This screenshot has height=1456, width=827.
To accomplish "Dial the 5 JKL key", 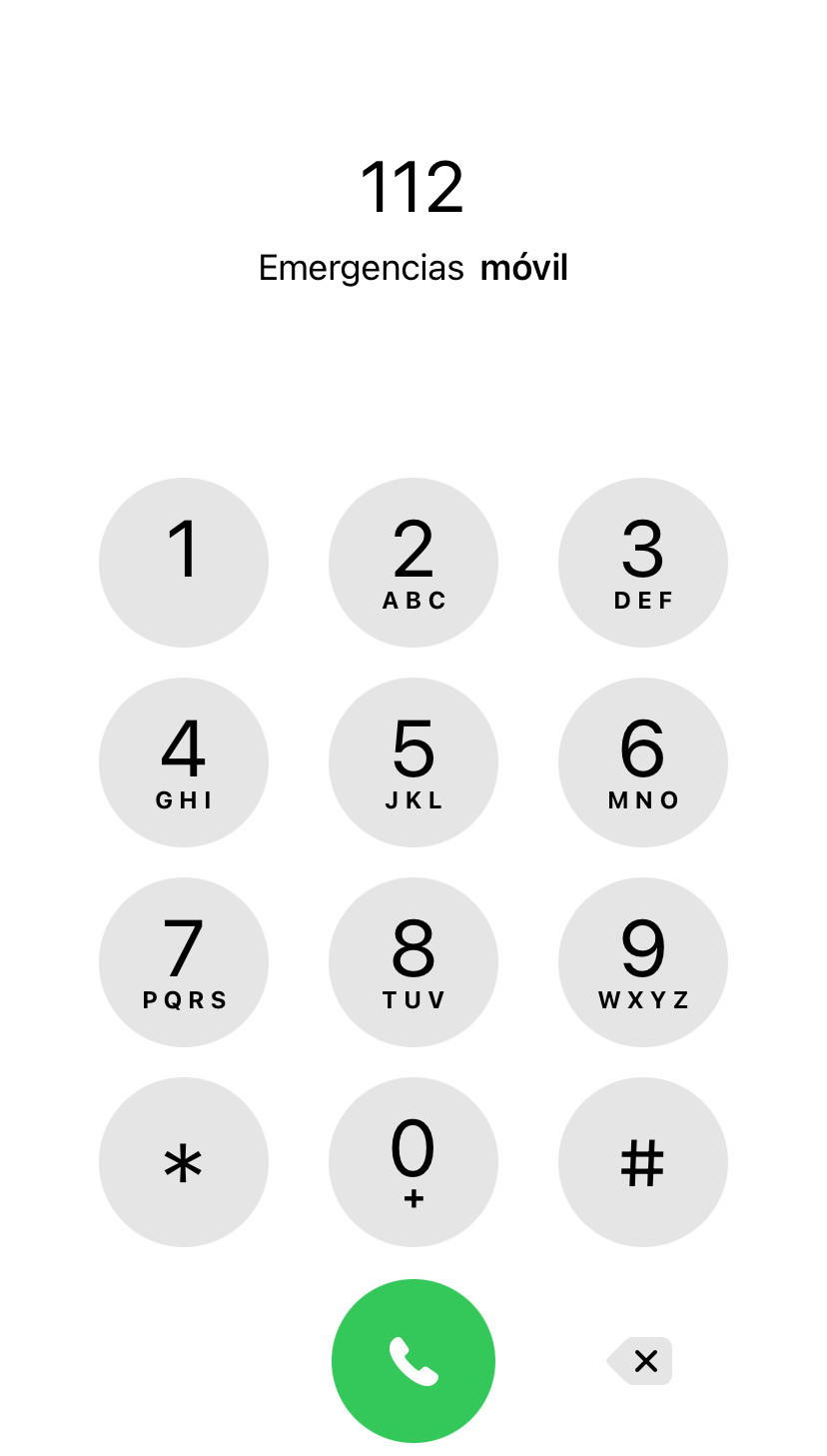I will (x=413, y=762).
